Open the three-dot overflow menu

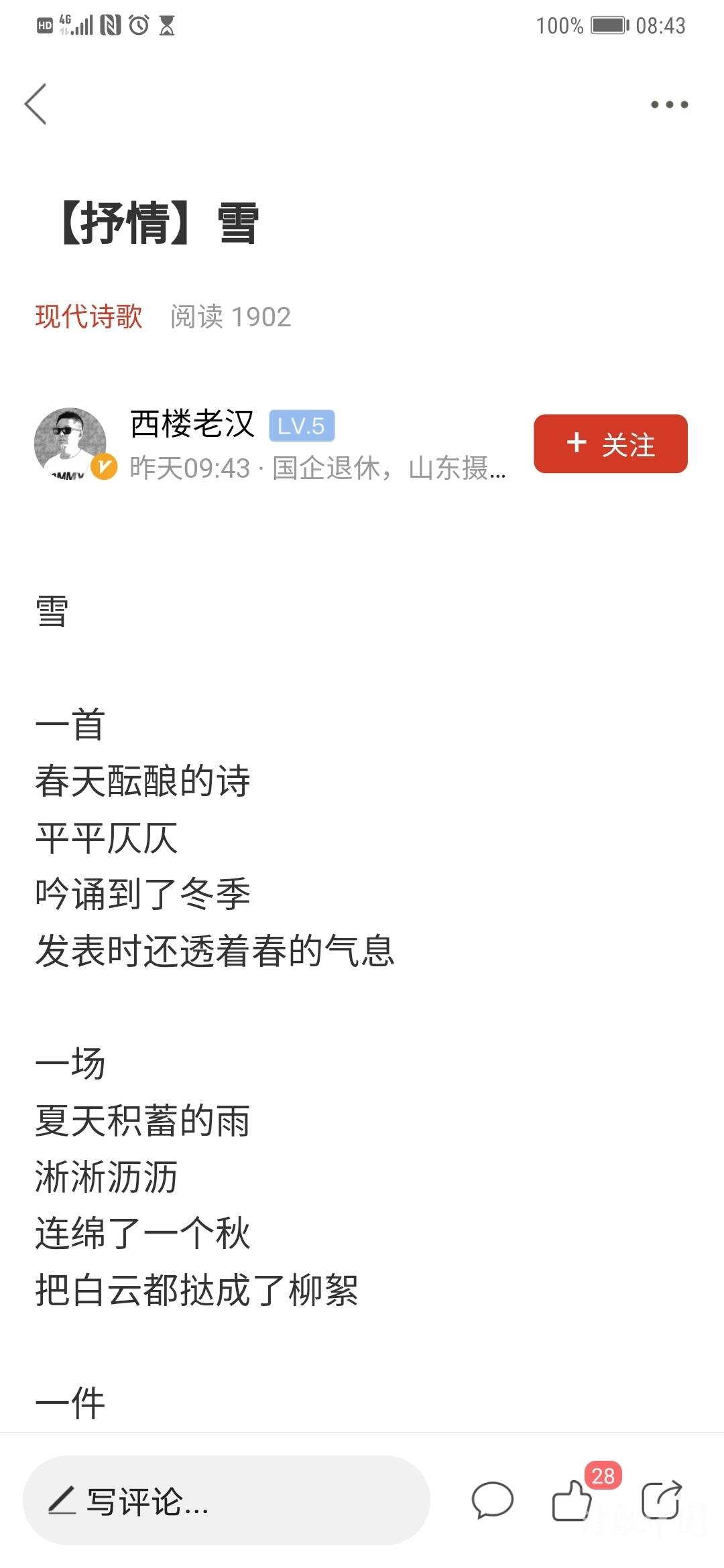[669, 105]
